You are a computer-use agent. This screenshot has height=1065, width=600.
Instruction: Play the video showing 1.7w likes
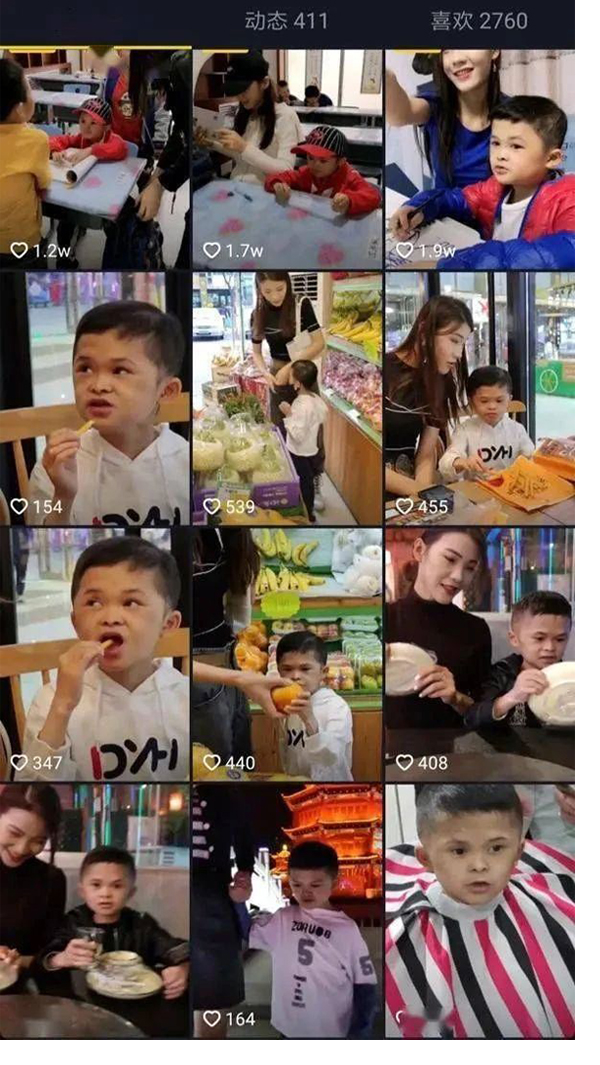[288, 160]
